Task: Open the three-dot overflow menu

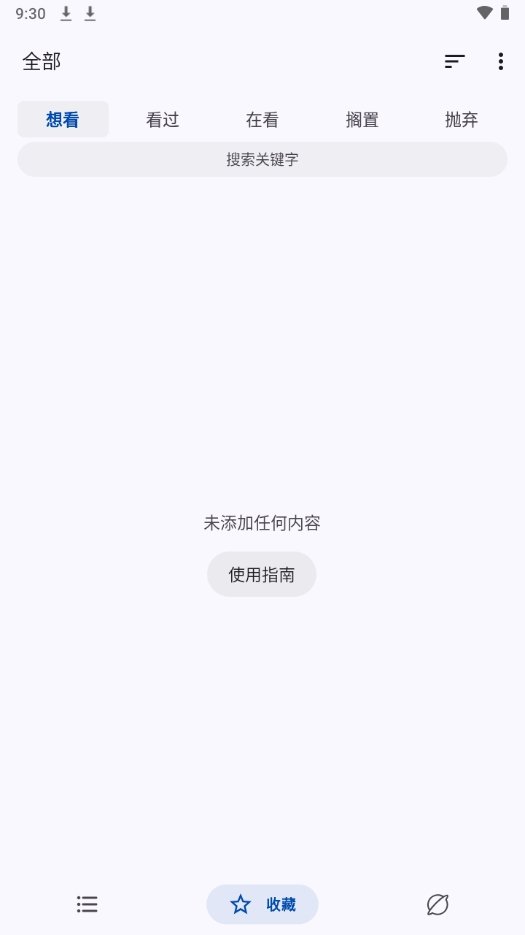Action: click(501, 61)
